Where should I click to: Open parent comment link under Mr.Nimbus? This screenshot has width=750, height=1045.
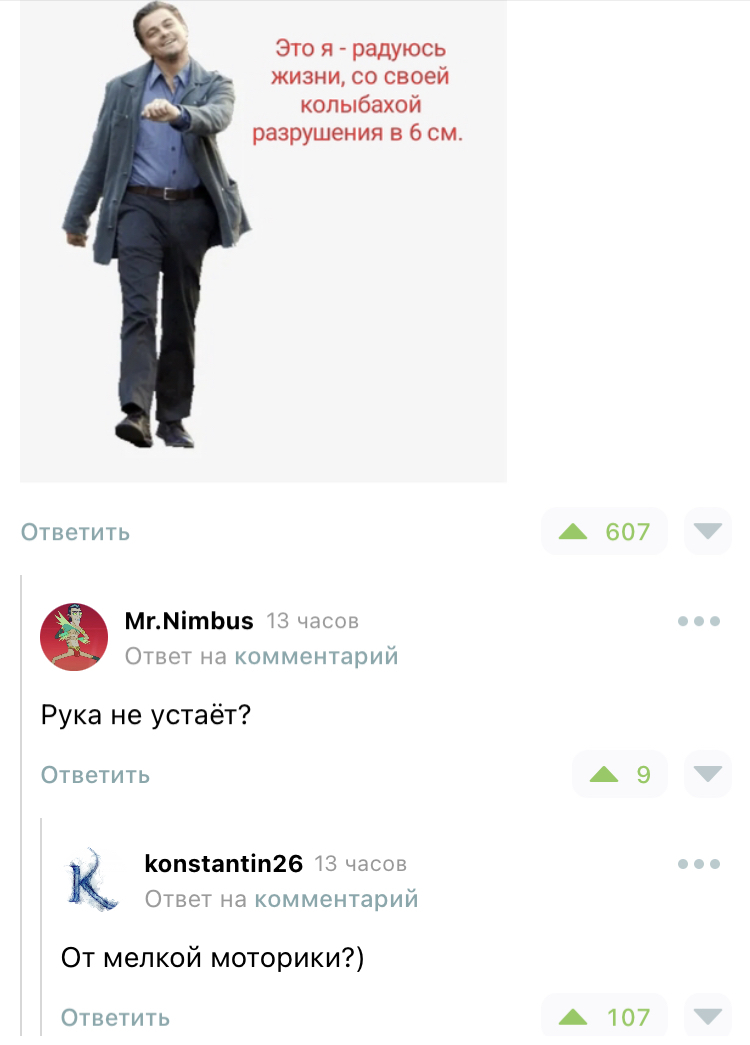coord(316,656)
